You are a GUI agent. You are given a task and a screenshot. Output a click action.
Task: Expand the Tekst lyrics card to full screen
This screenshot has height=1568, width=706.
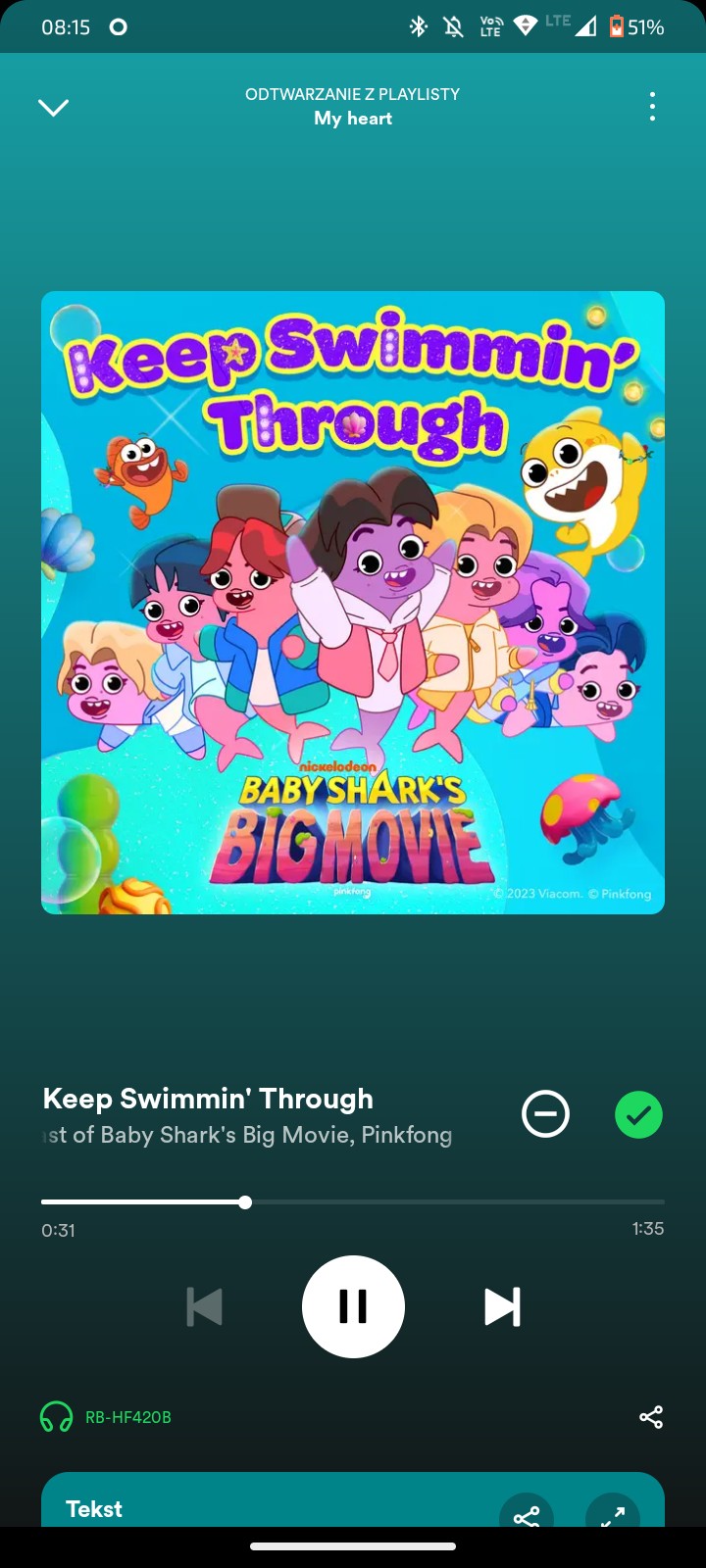[613, 1513]
